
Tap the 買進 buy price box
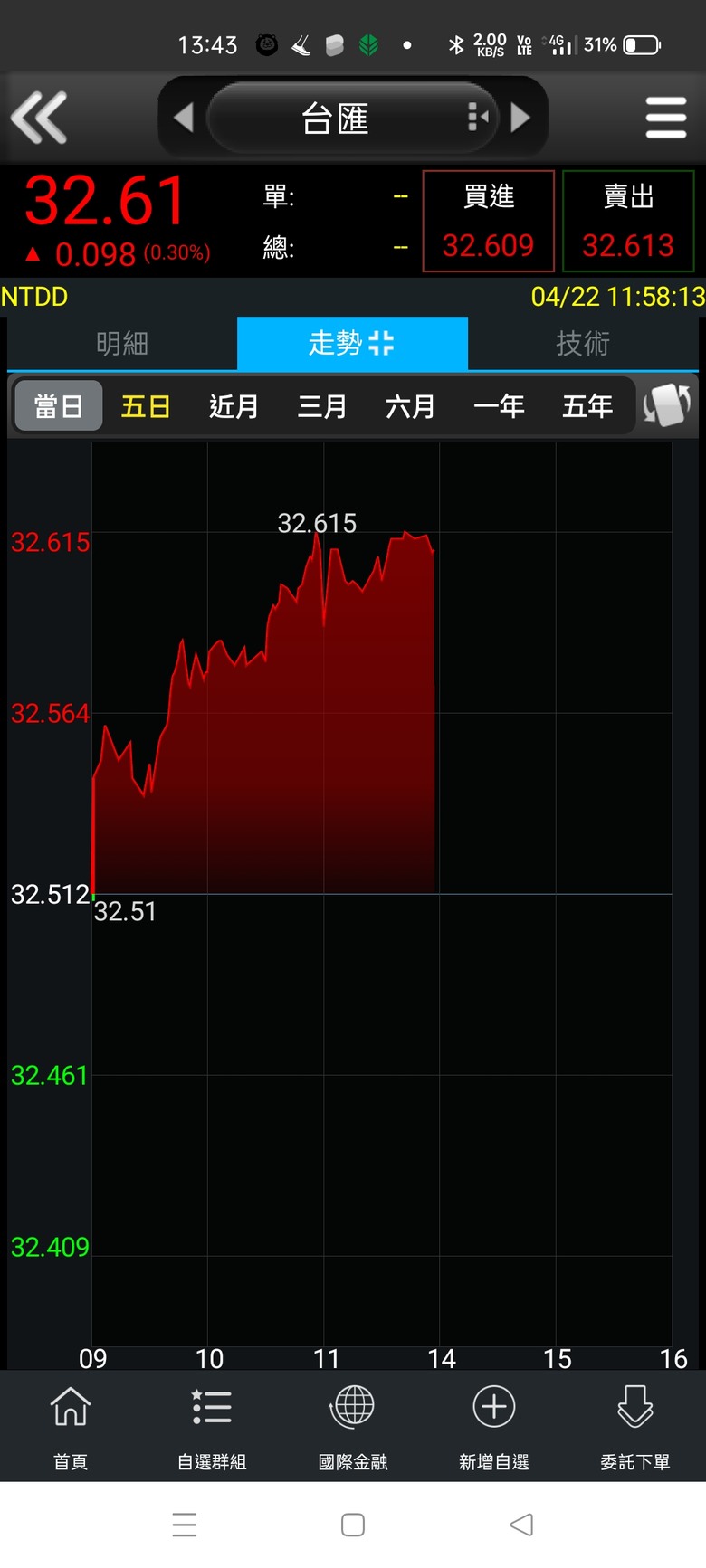pos(489,222)
